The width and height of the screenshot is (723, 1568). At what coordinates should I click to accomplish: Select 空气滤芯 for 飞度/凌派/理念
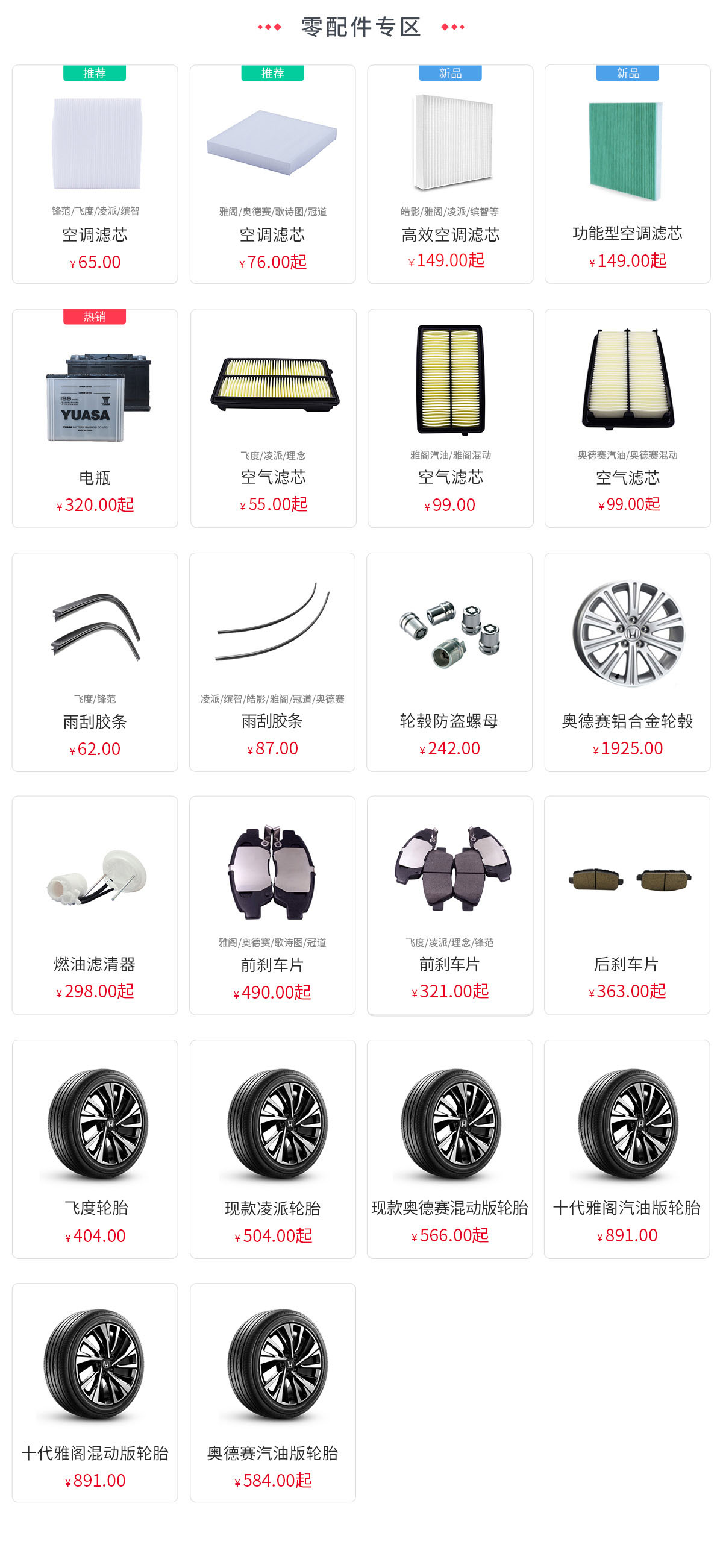pos(273,418)
